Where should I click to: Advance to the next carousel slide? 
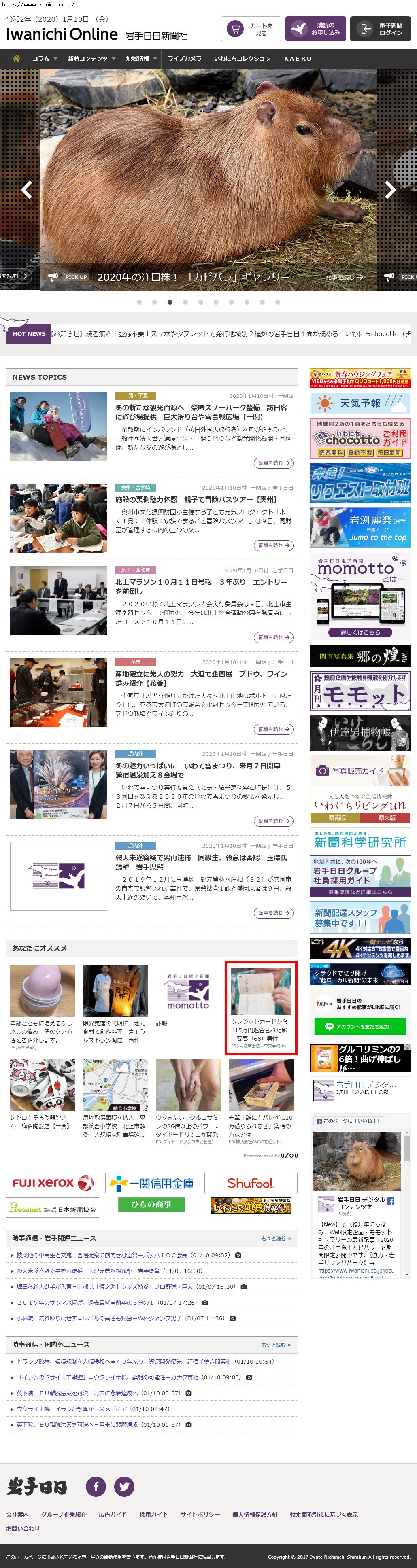pos(390,190)
